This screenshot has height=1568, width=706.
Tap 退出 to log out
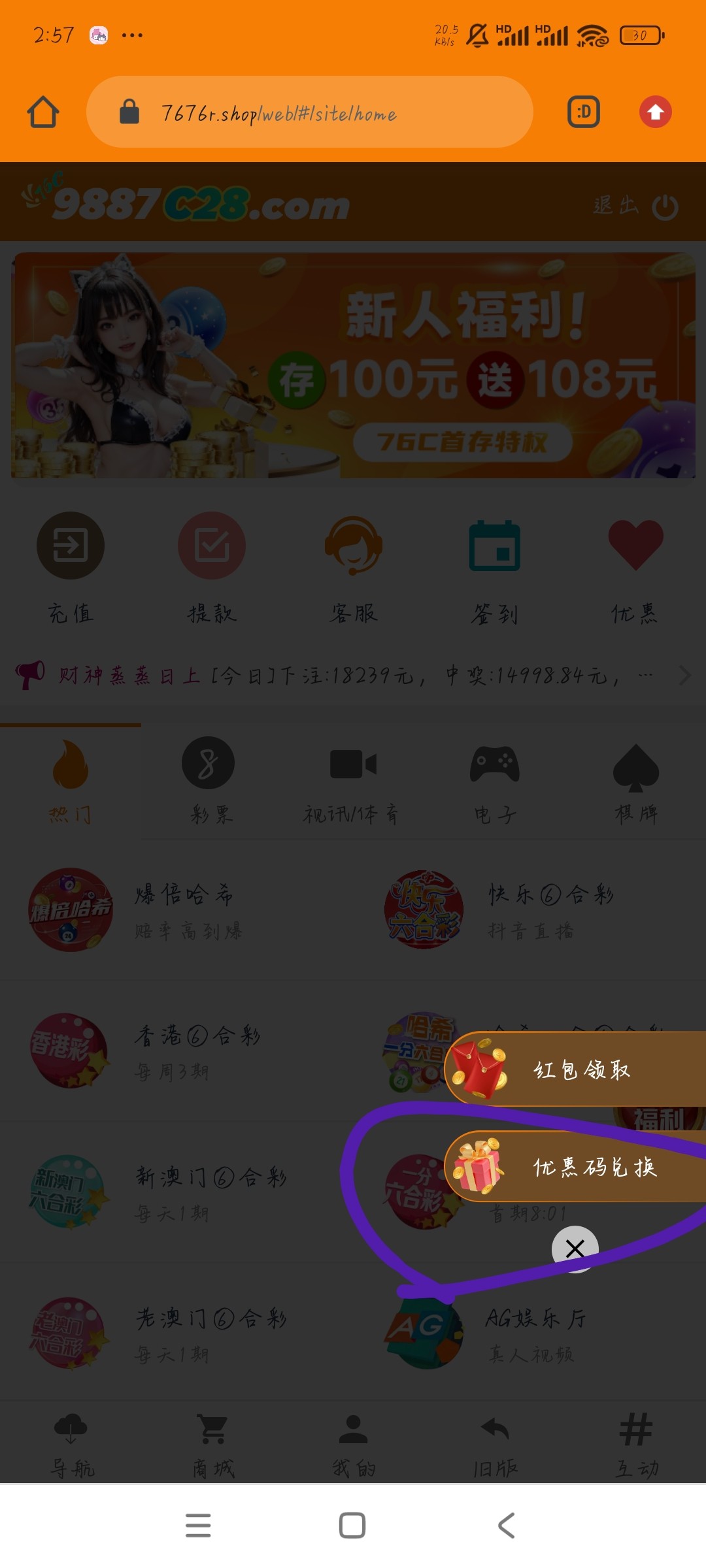635,206
